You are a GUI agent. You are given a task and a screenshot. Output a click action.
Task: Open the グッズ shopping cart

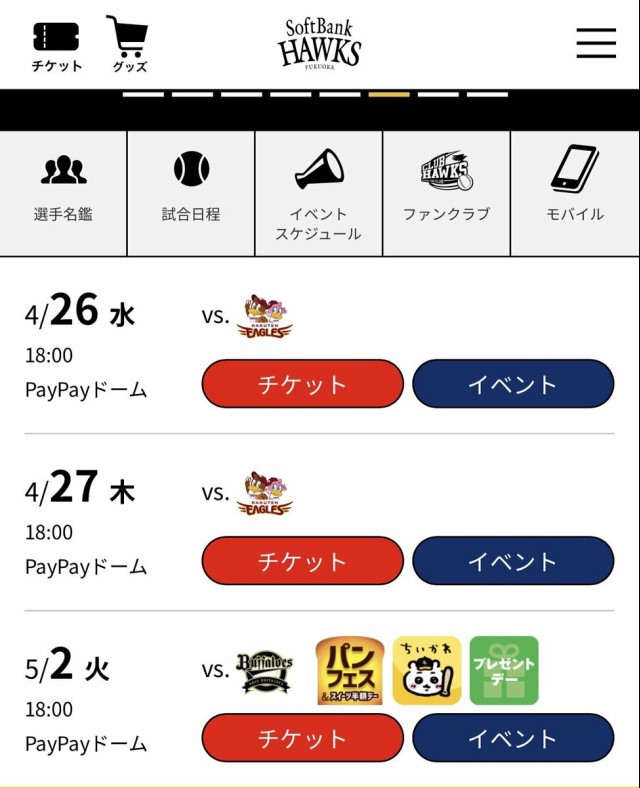[x=128, y=44]
